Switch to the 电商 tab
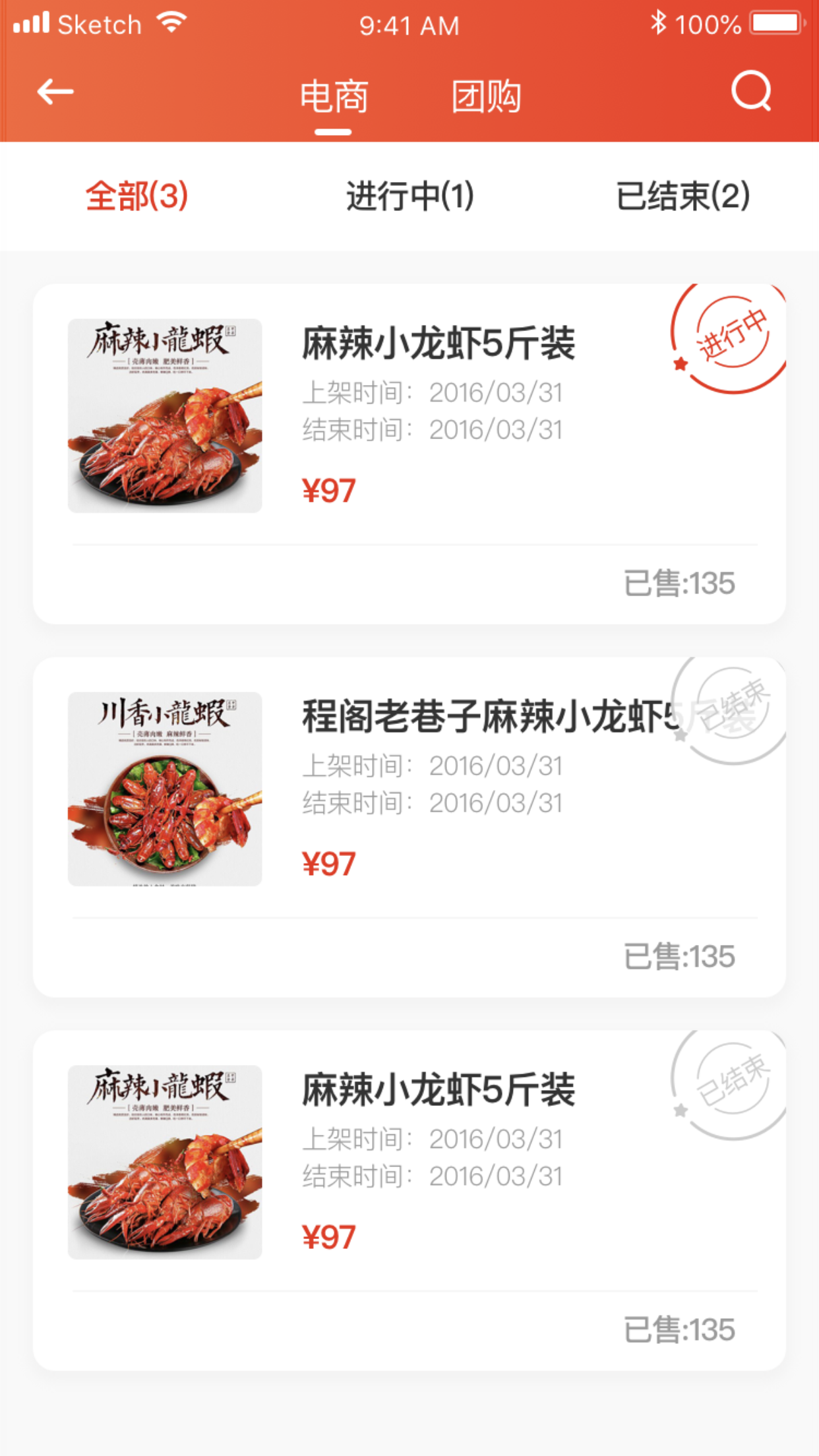This screenshot has width=819, height=1456. pos(334,96)
